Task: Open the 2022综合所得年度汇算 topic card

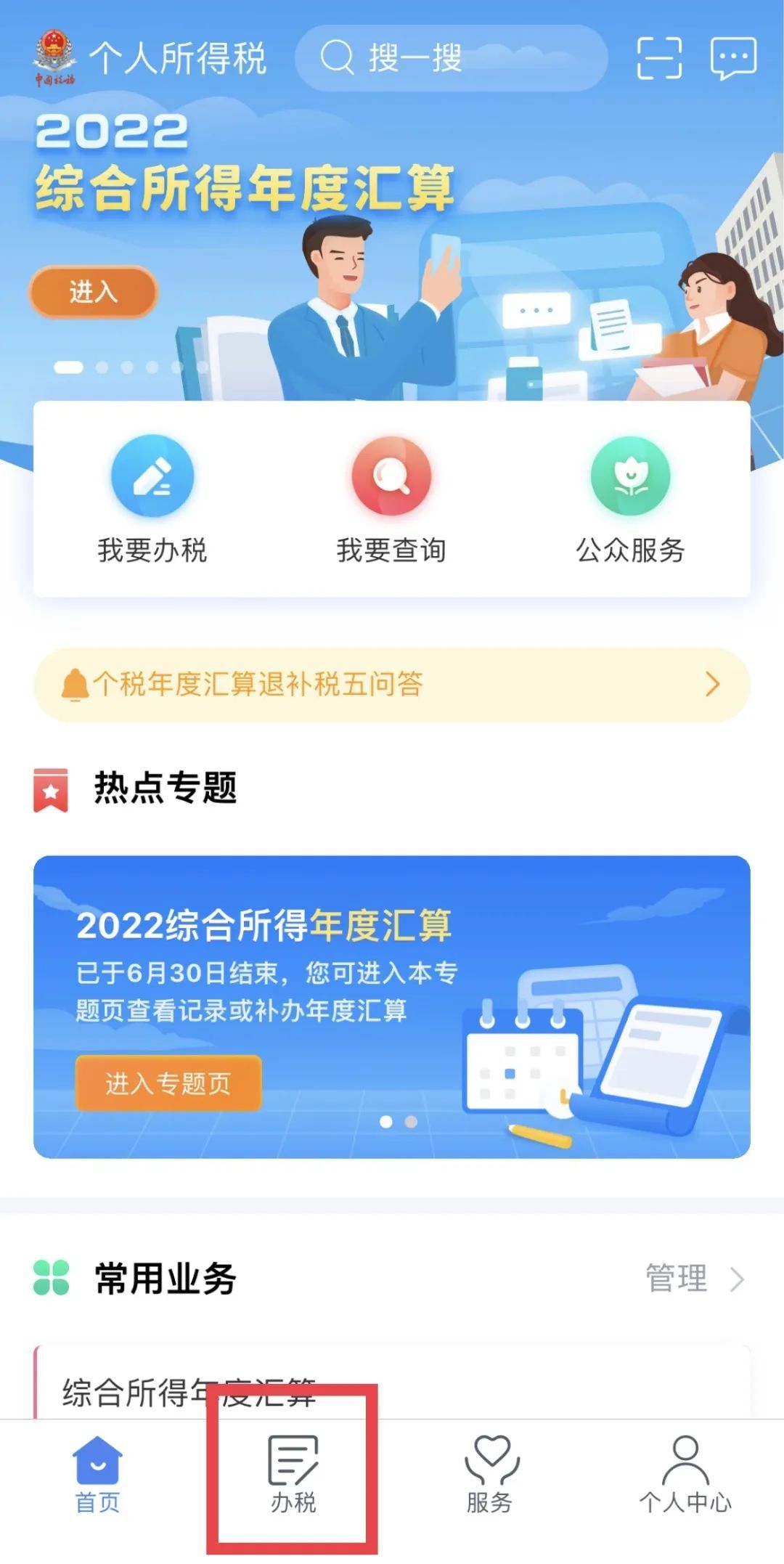Action: (x=392, y=1006)
